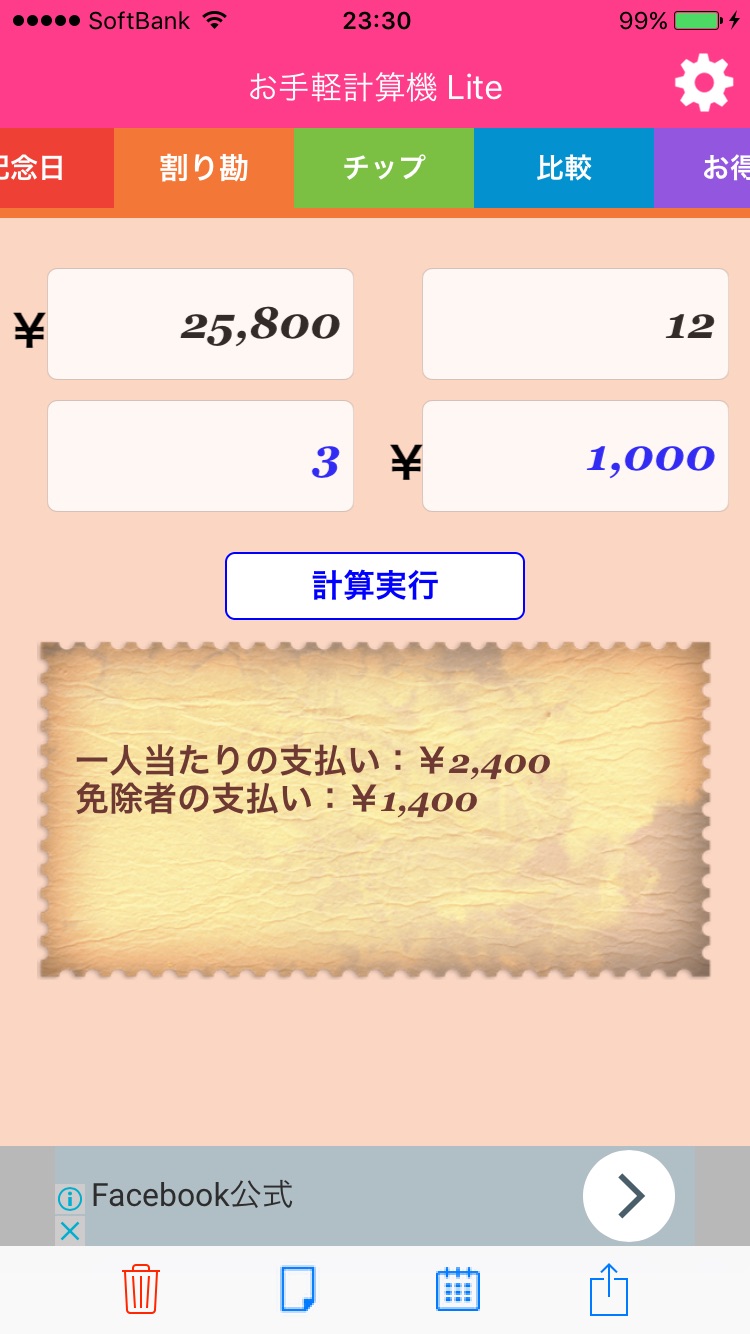Edit the total amount field showing 25,800
Screen dimensions: 750x1334
click(200, 324)
